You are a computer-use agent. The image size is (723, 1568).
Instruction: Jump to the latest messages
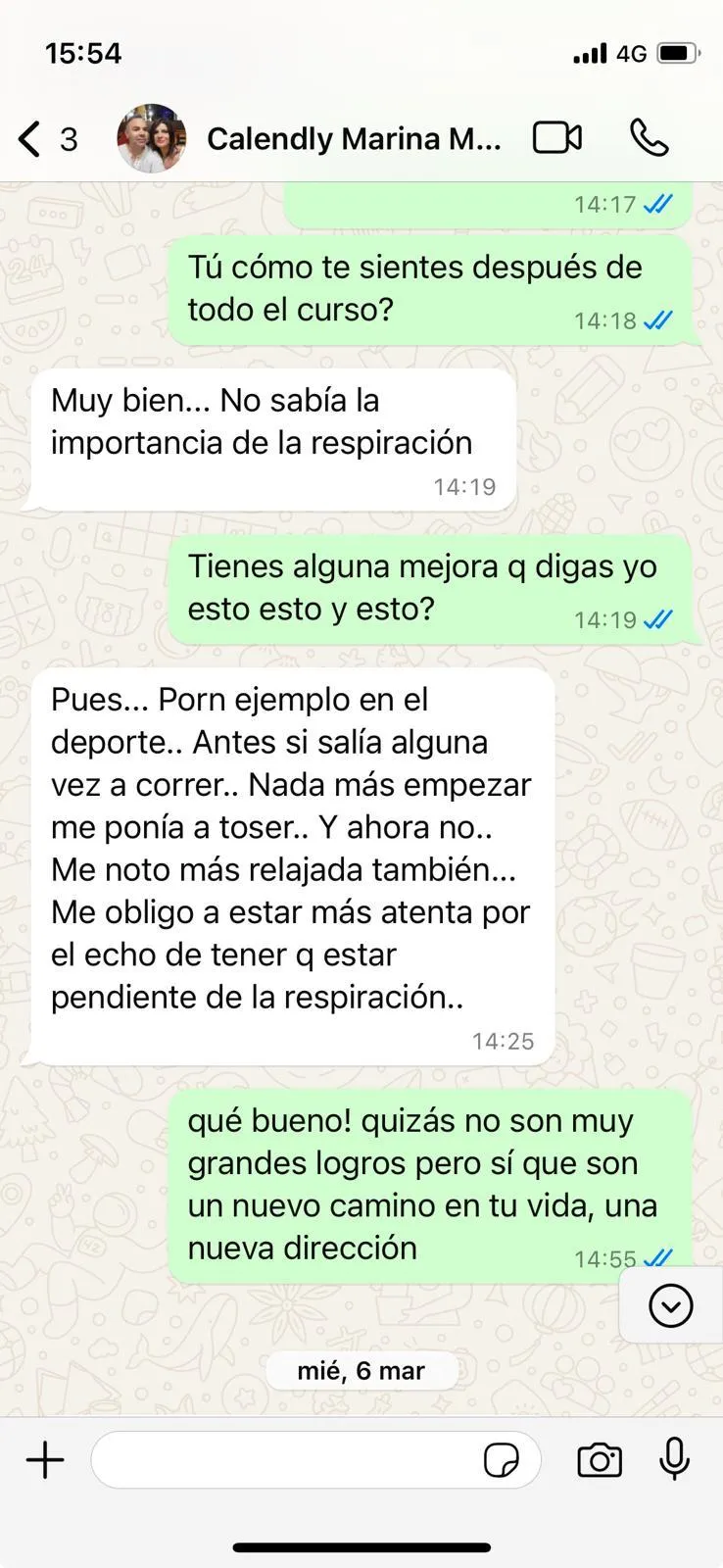[x=671, y=1305]
